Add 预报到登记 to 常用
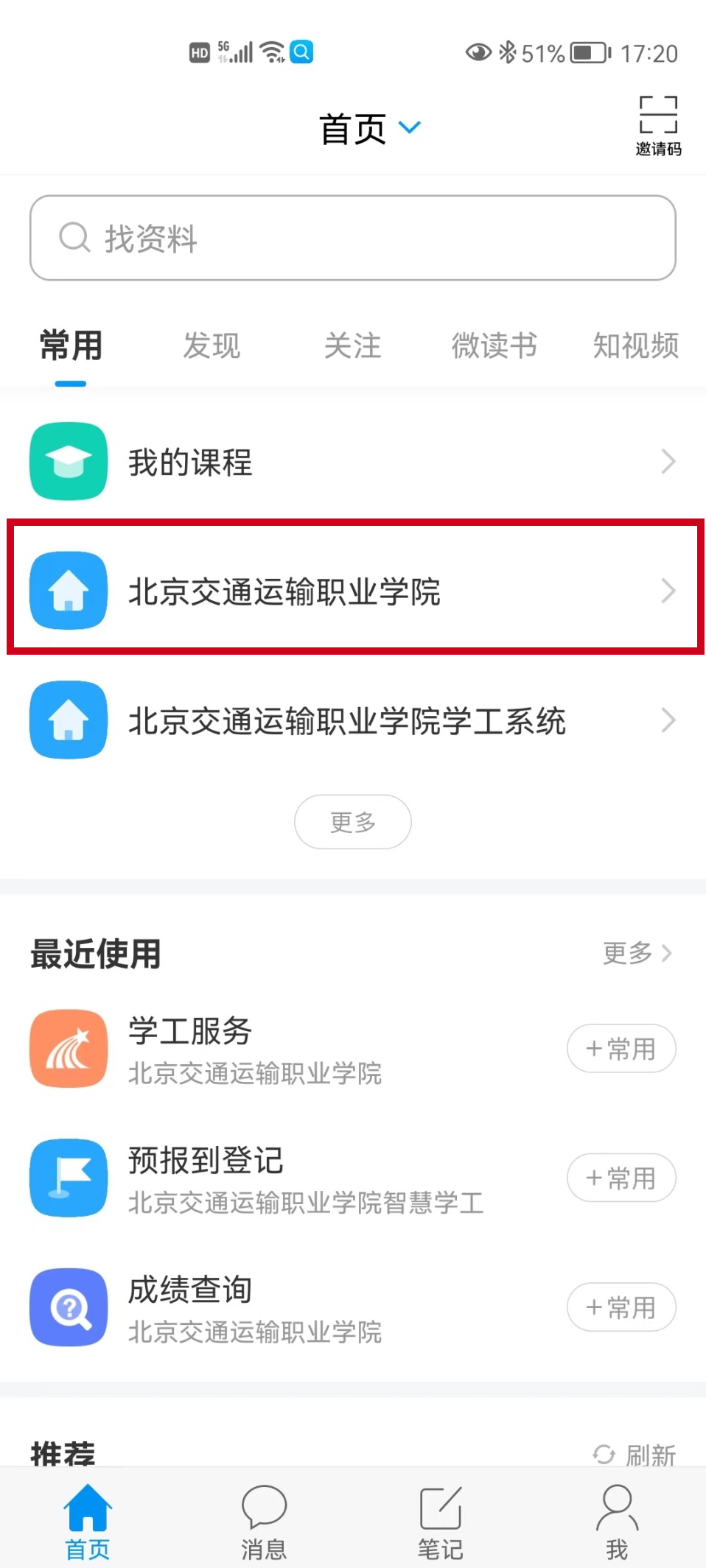Viewport: 706px width, 1568px height. pyautogui.click(x=621, y=1178)
